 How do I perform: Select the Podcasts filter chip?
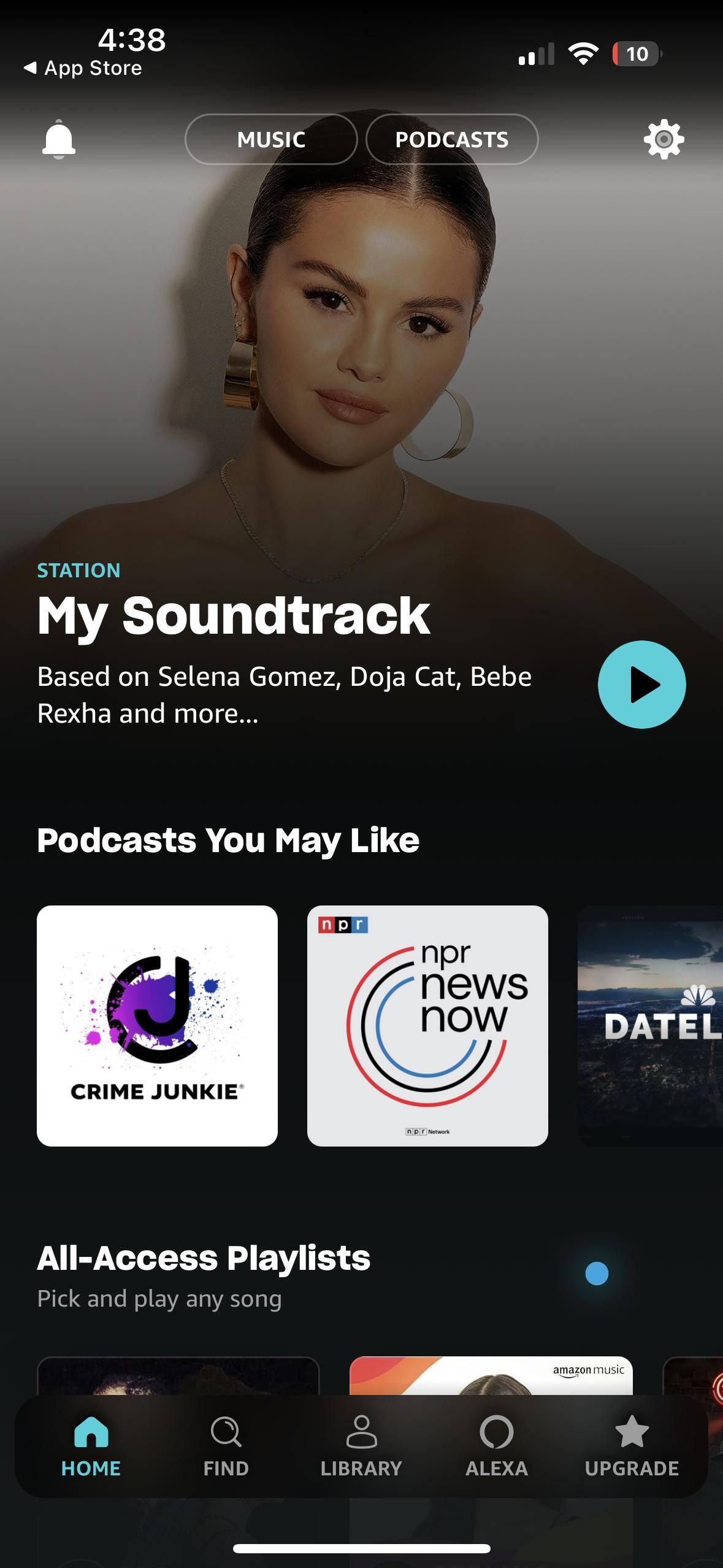tap(452, 139)
